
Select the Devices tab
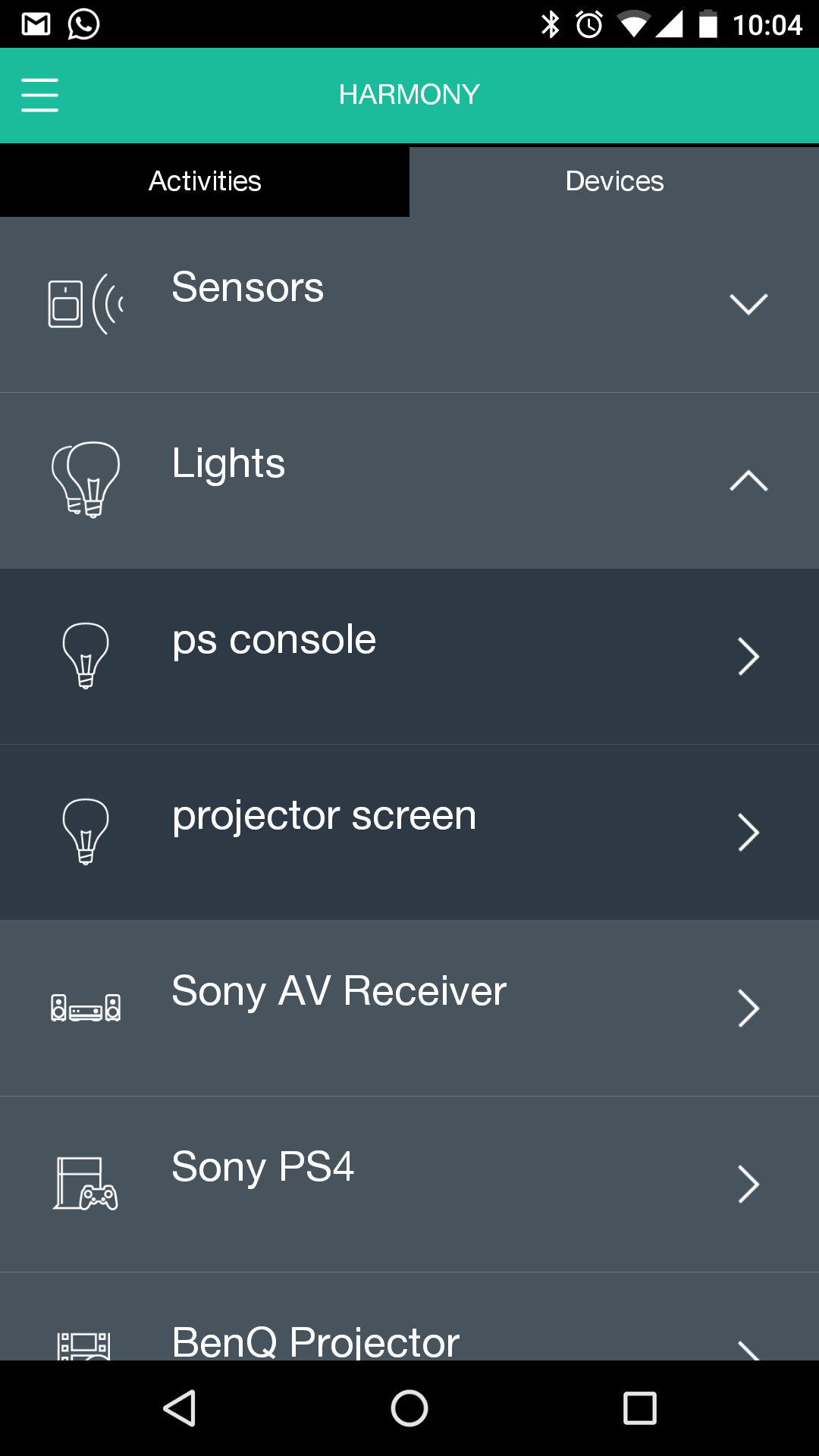pos(614,181)
